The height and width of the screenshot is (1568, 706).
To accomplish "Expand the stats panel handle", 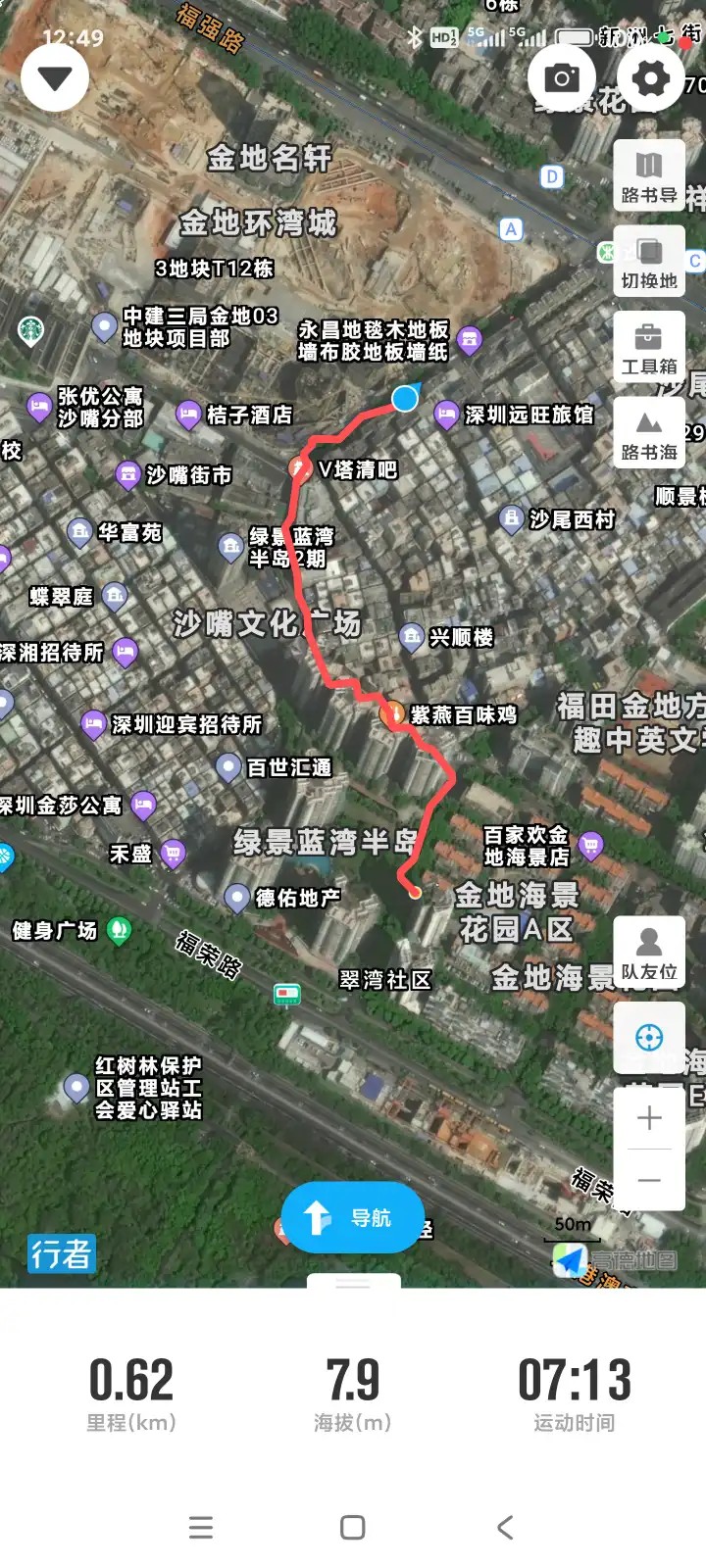I will 353,1283.
